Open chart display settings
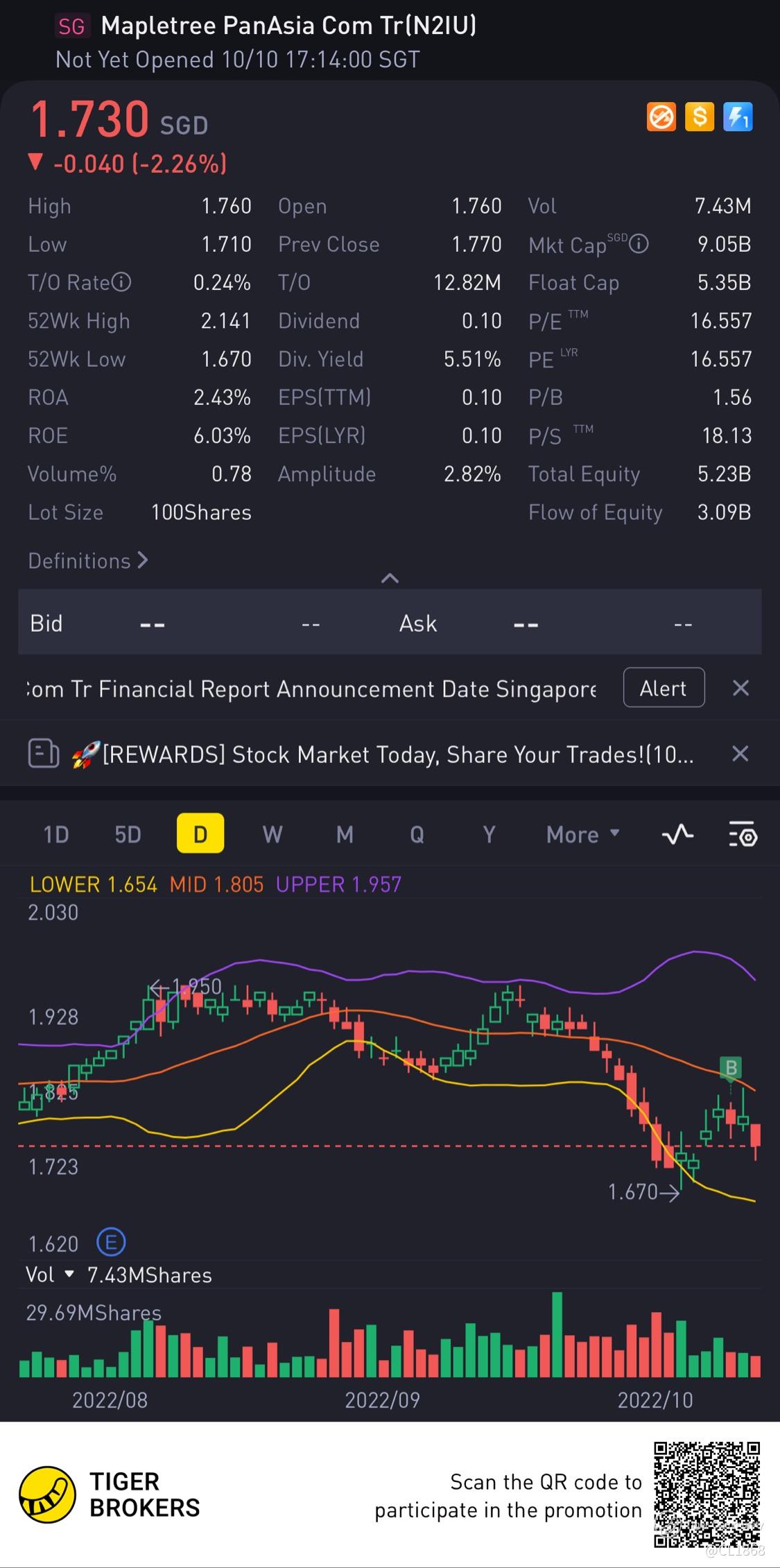 pyautogui.click(x=743, y=834)
